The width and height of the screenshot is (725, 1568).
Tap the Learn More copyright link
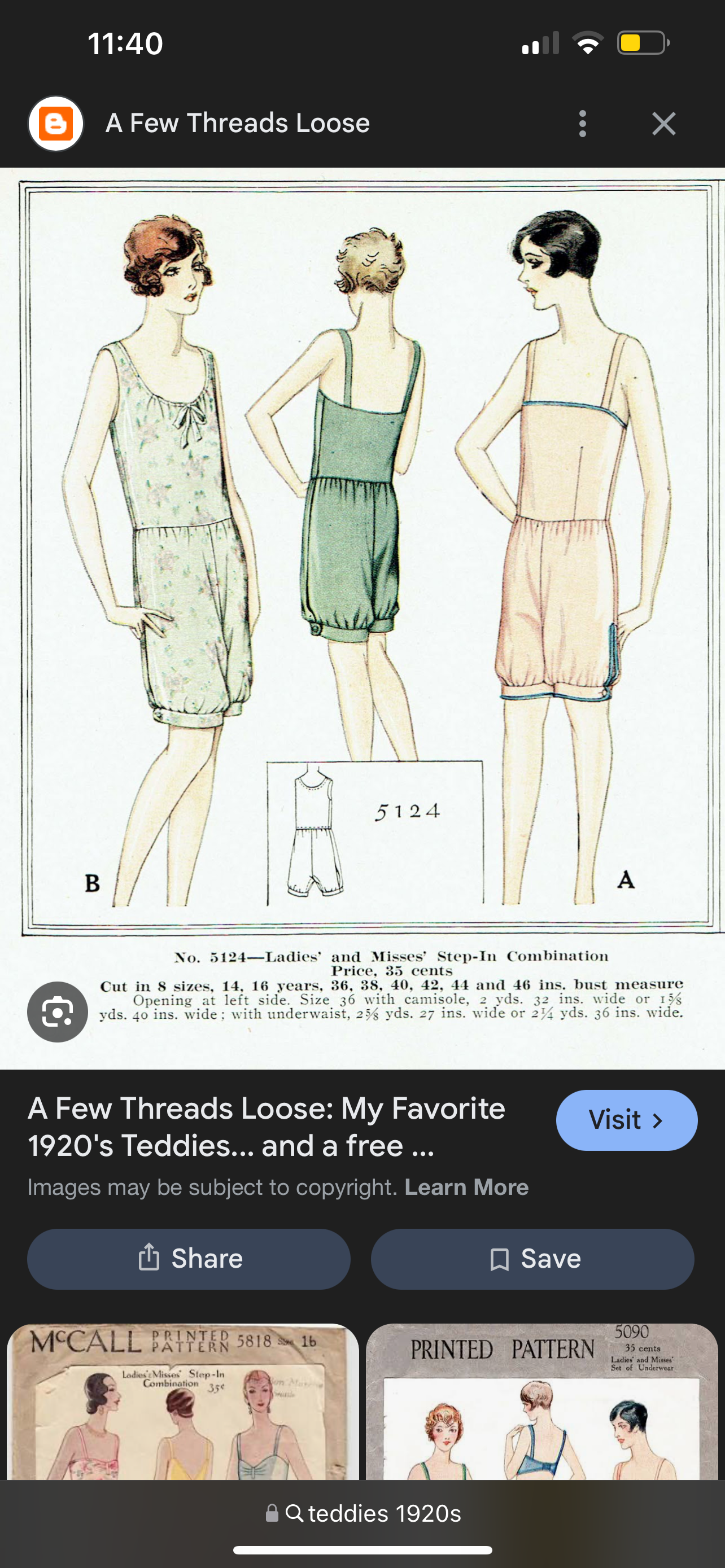[466, 1187]
